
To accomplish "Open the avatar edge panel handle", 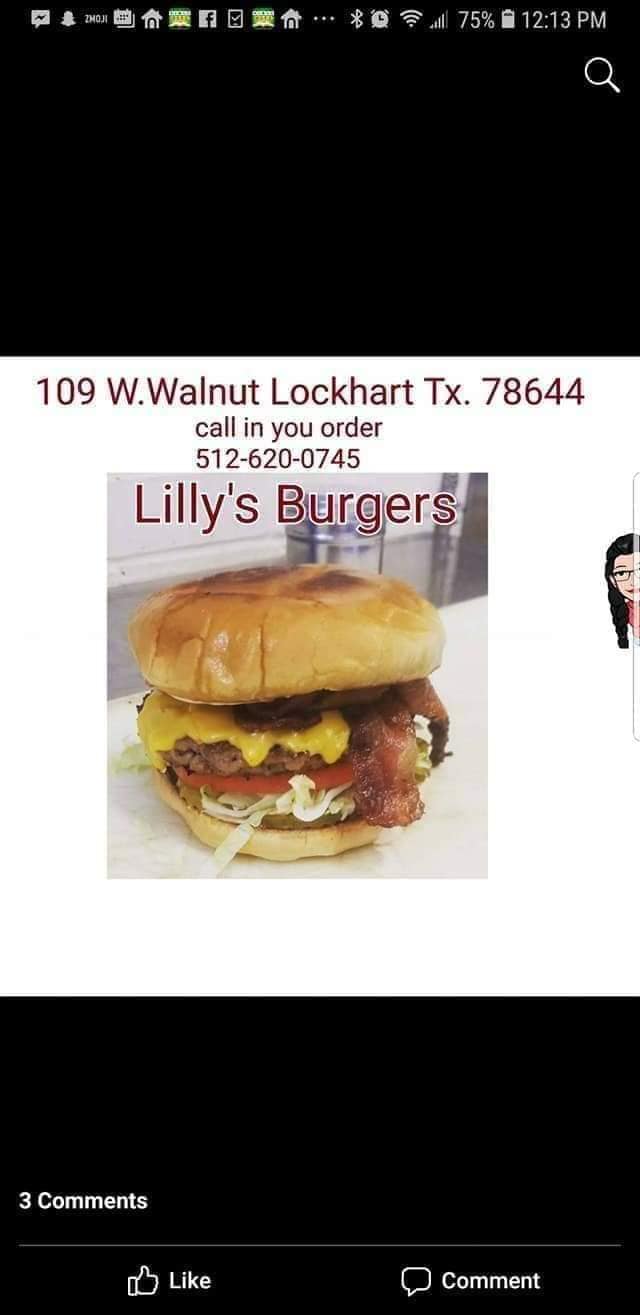I will click(623, 590).
